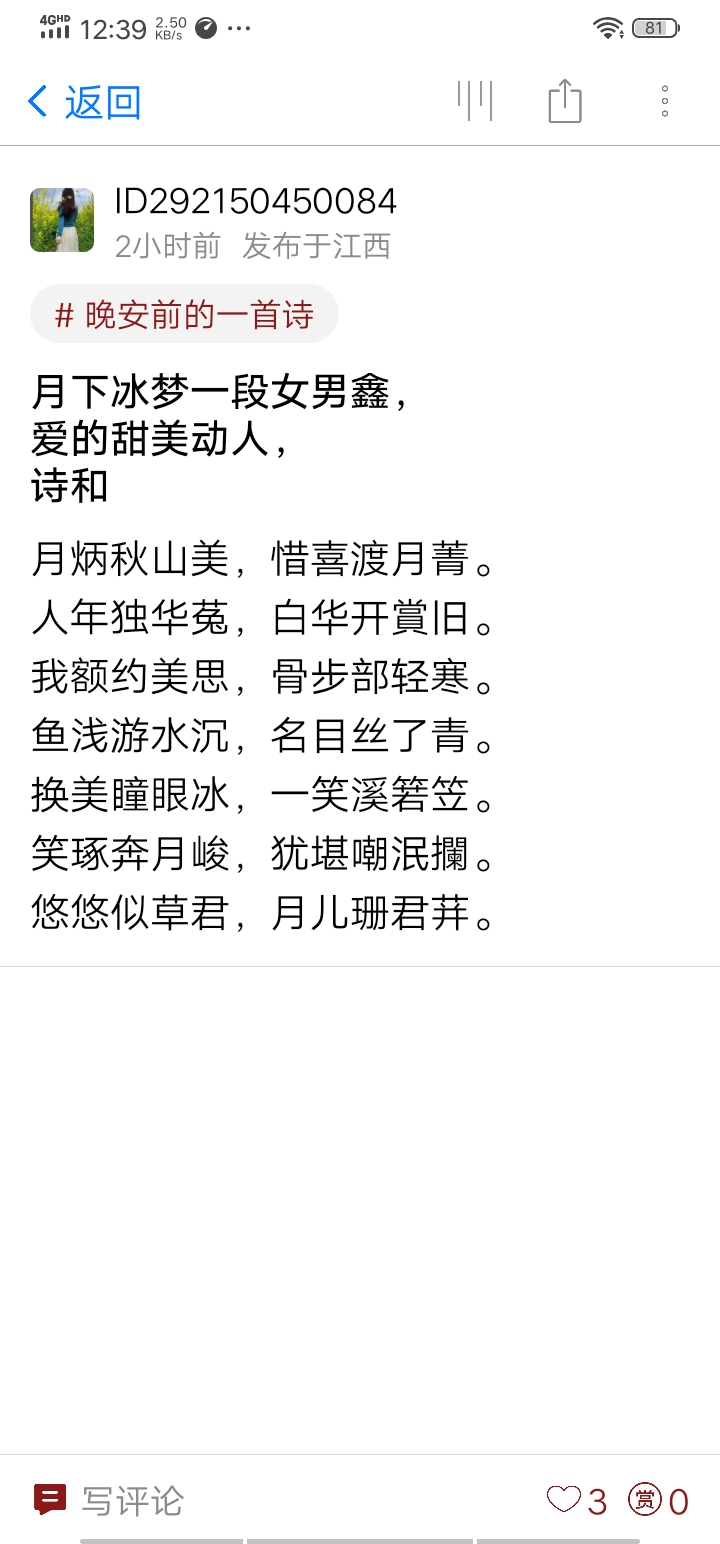720x1544 pixels.
Task: Reward the author via the 赏 icon
Action: 658,1500
